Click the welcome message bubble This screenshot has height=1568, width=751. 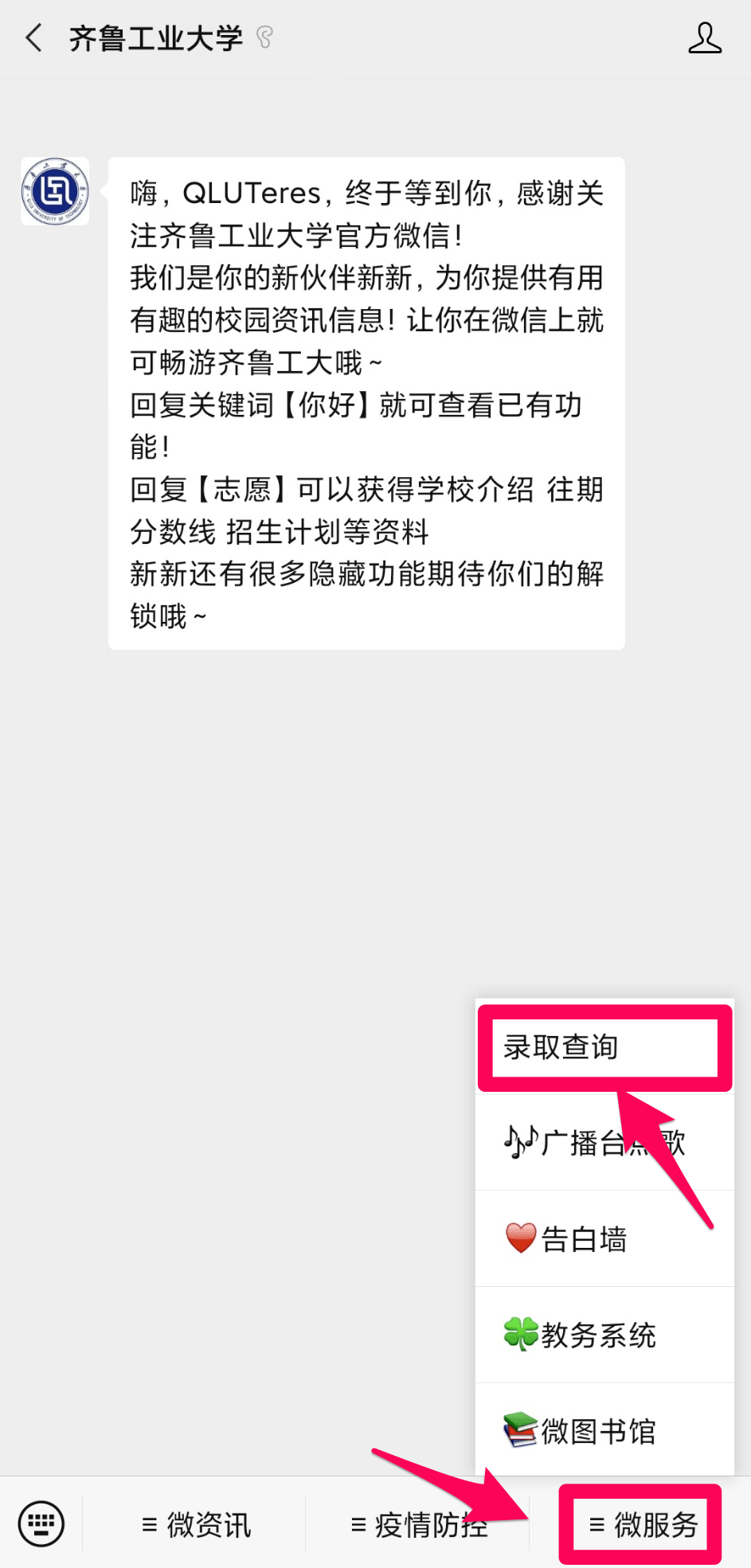(x=366, y=398)
